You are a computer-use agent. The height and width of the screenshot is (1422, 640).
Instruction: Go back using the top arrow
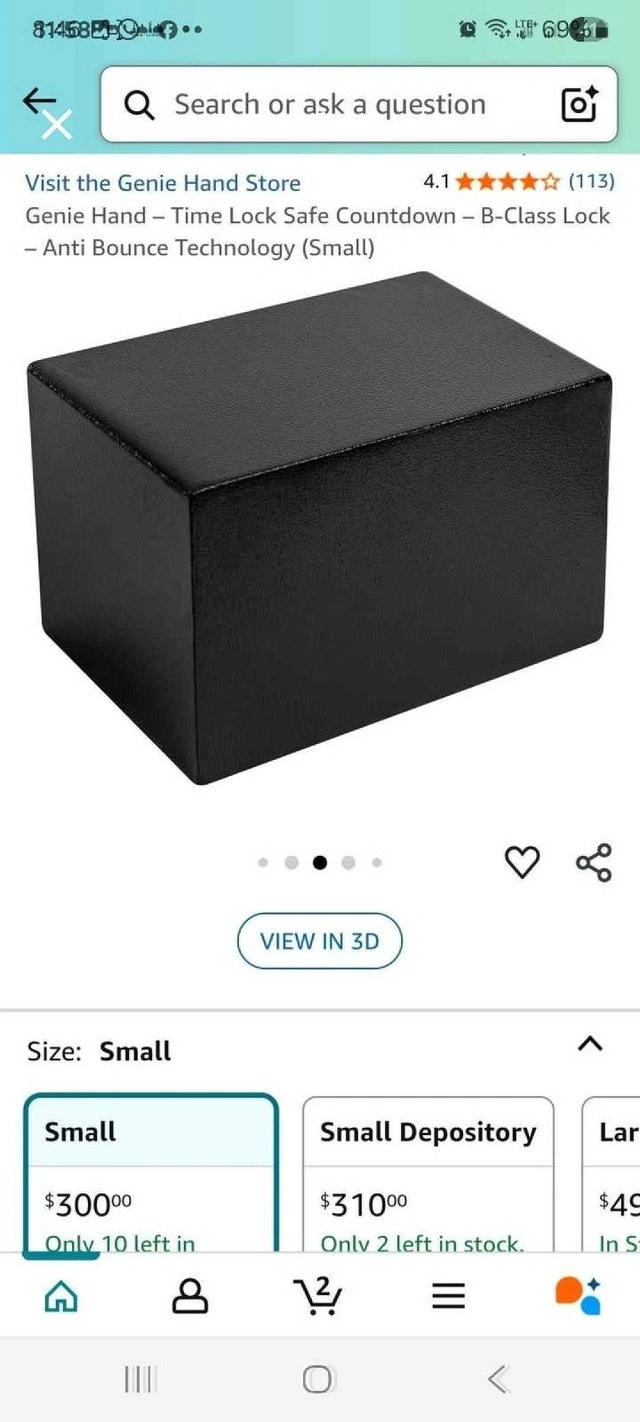point(40,101)
